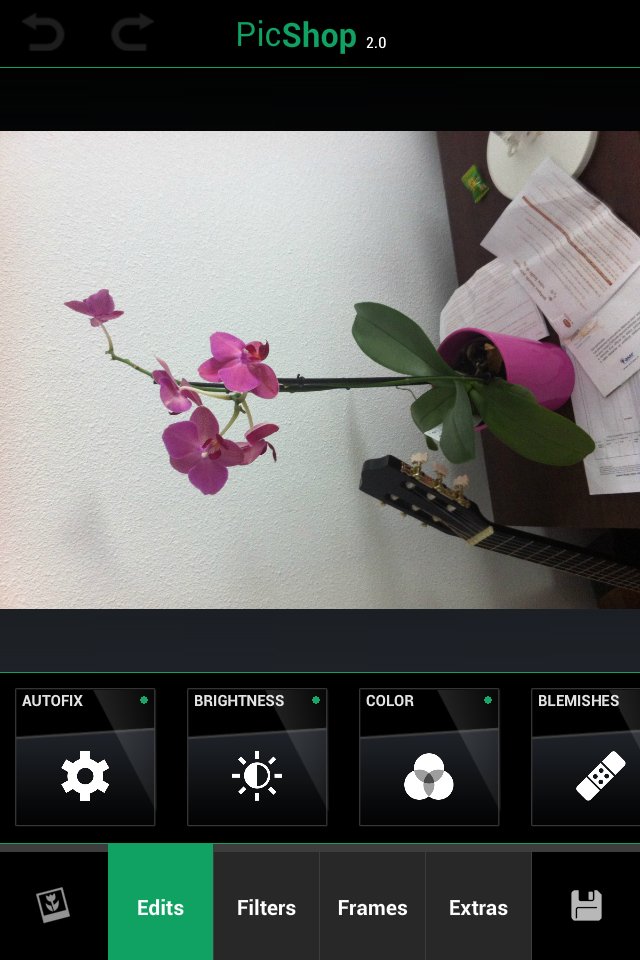Open the Extras tab
Screen dimensions: 640x960
pos(478,906)
